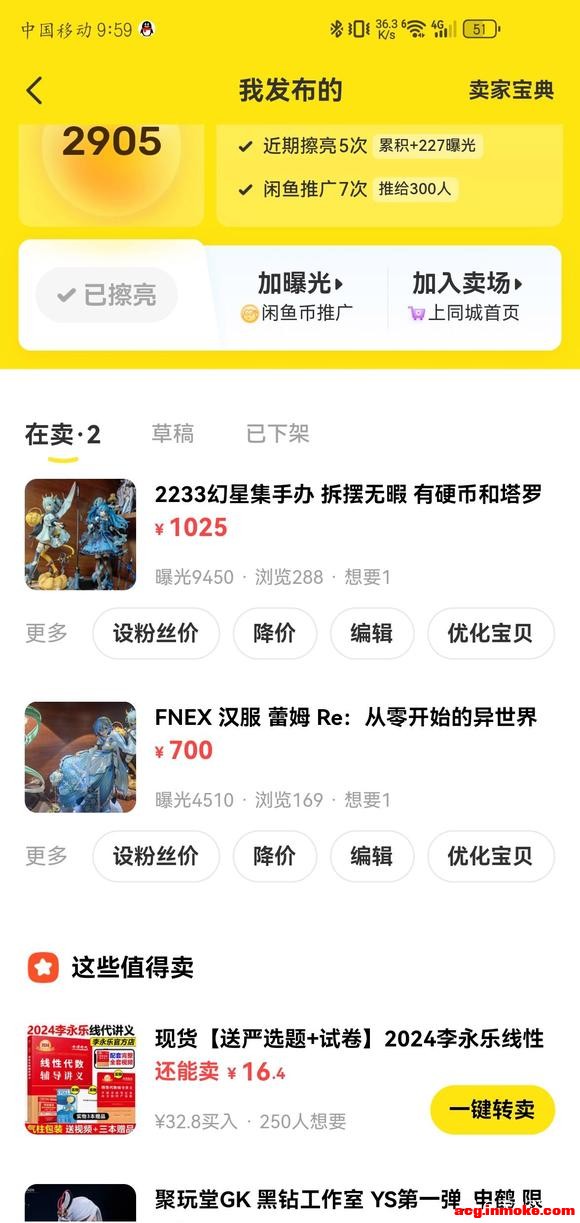
Task: Tap 设粉丝价 for the FNEX 蕾姆 item
Action: pos(156,856)
